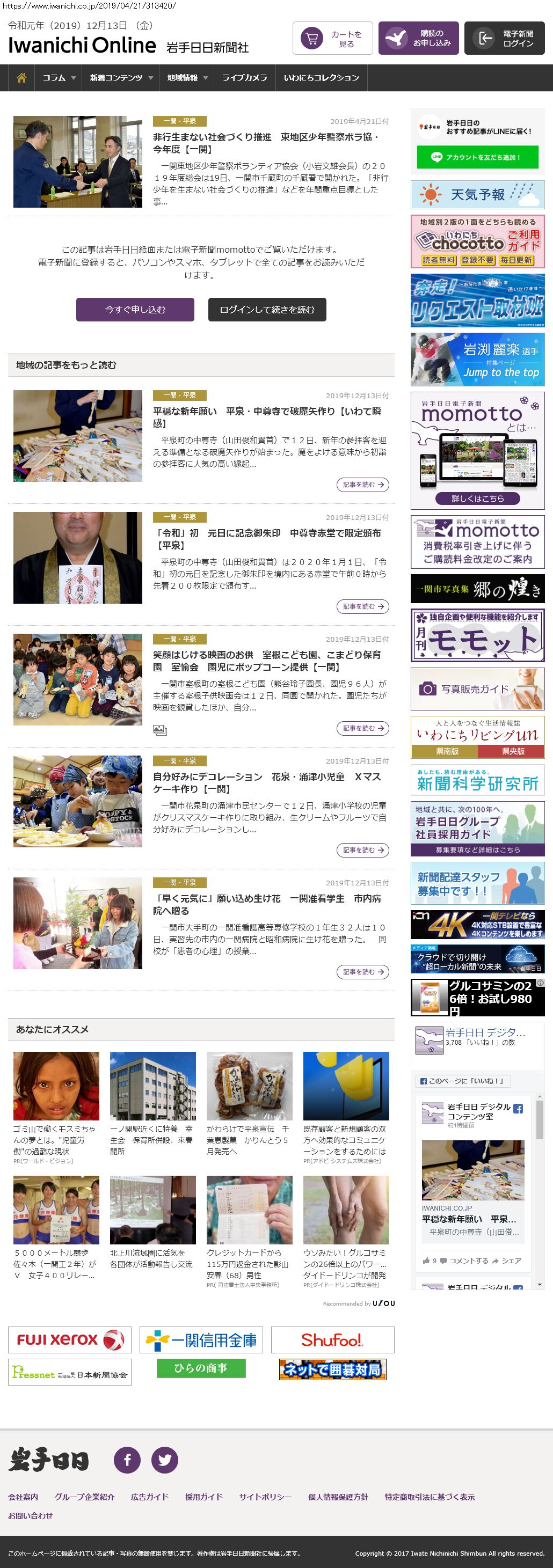This screenshot has width=553, height=1568.
Task: Read more of 平穏な新年願い article
Action: pos(362,485)
